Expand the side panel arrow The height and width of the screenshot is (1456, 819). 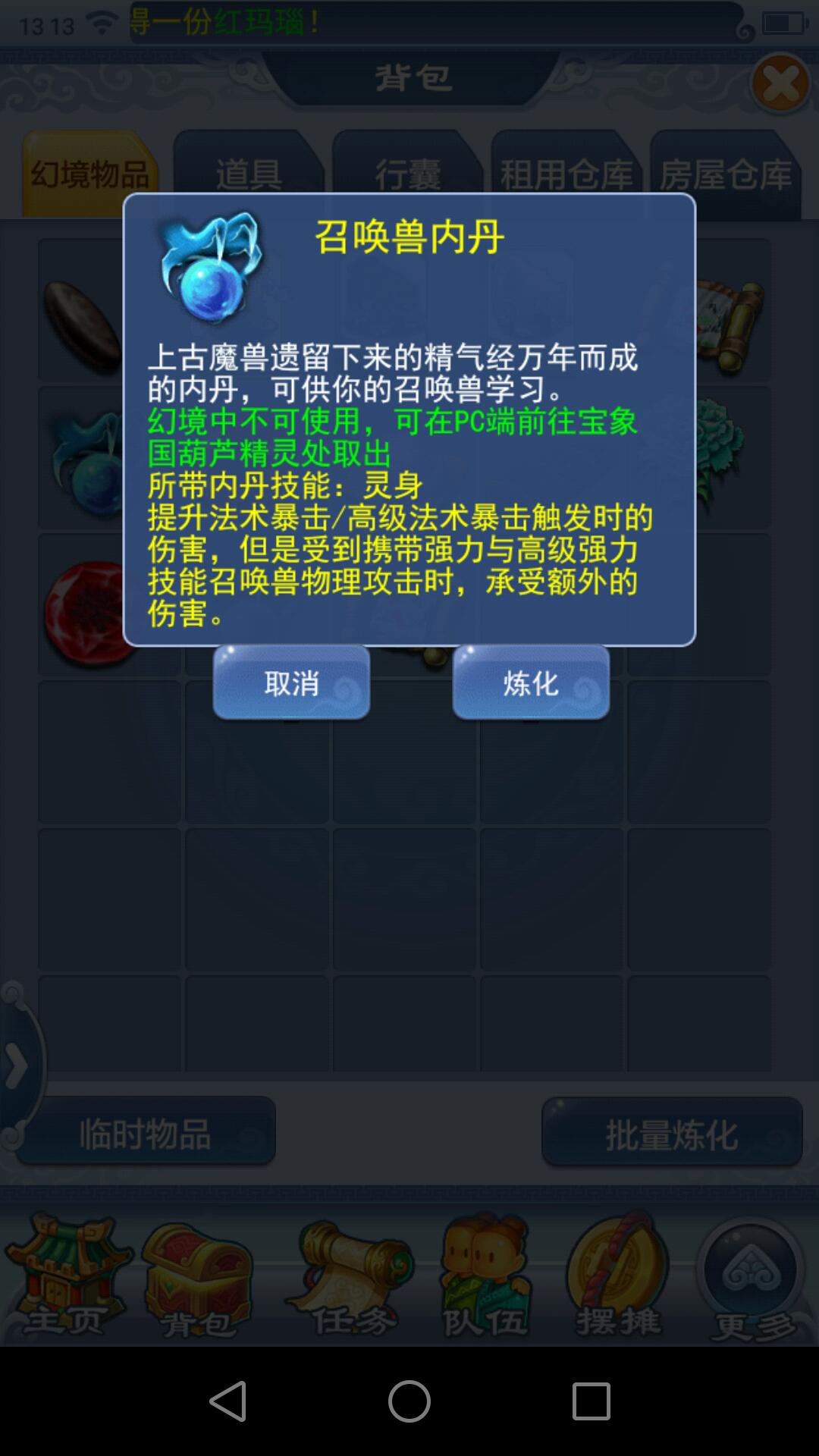pyautogui.click(x=17, y=1065)
